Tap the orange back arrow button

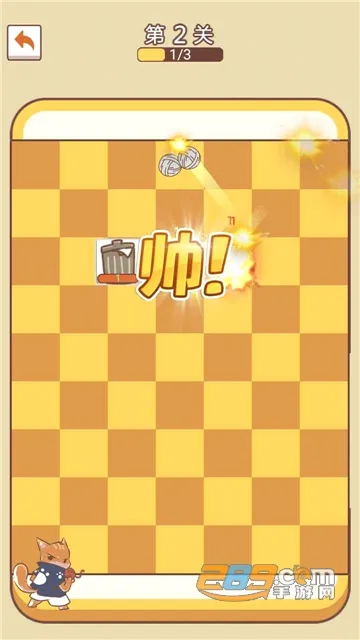[24, 42]
